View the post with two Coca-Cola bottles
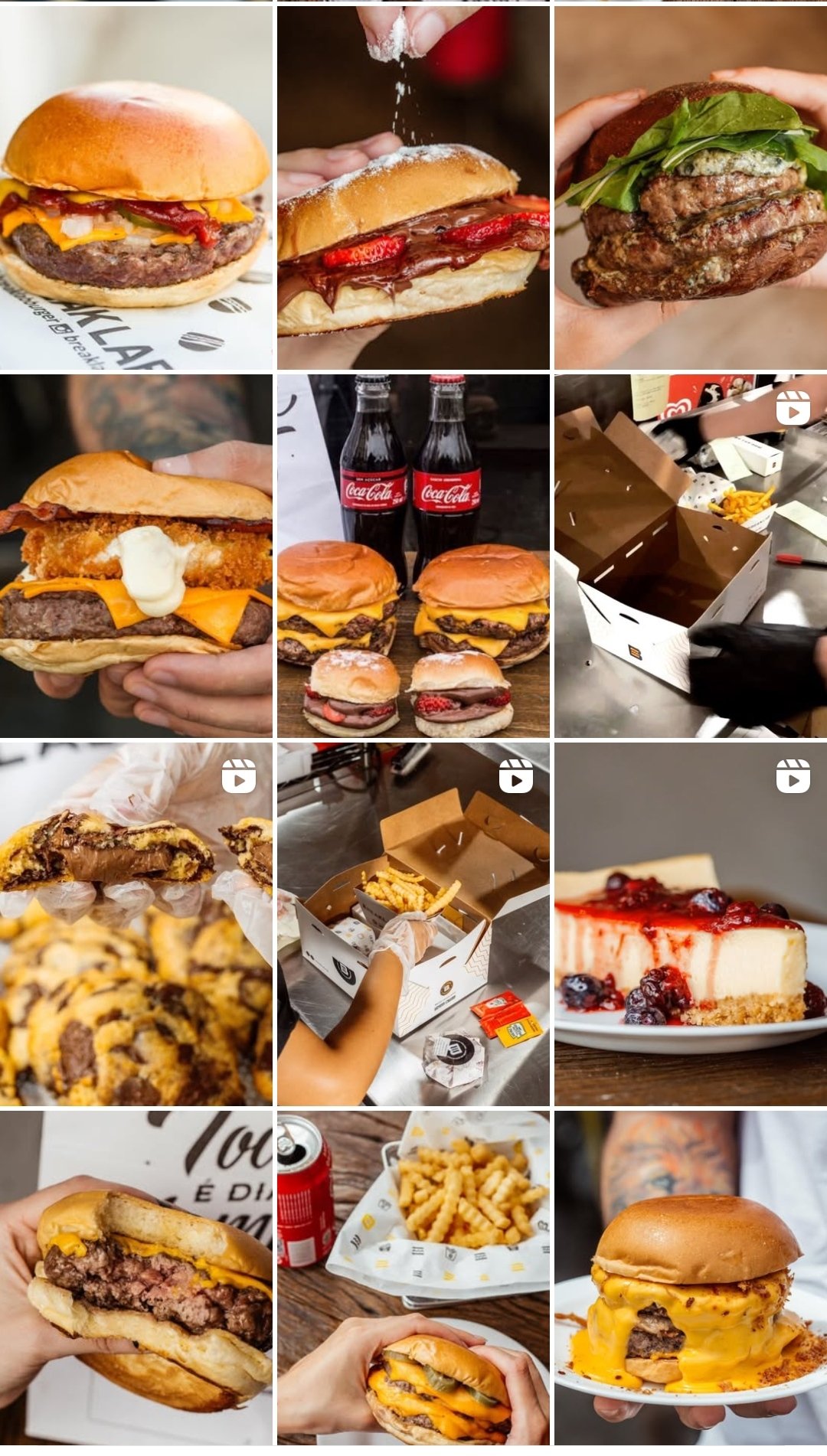The height and width of the screenshot is (1456, 827). coord(413,556)
